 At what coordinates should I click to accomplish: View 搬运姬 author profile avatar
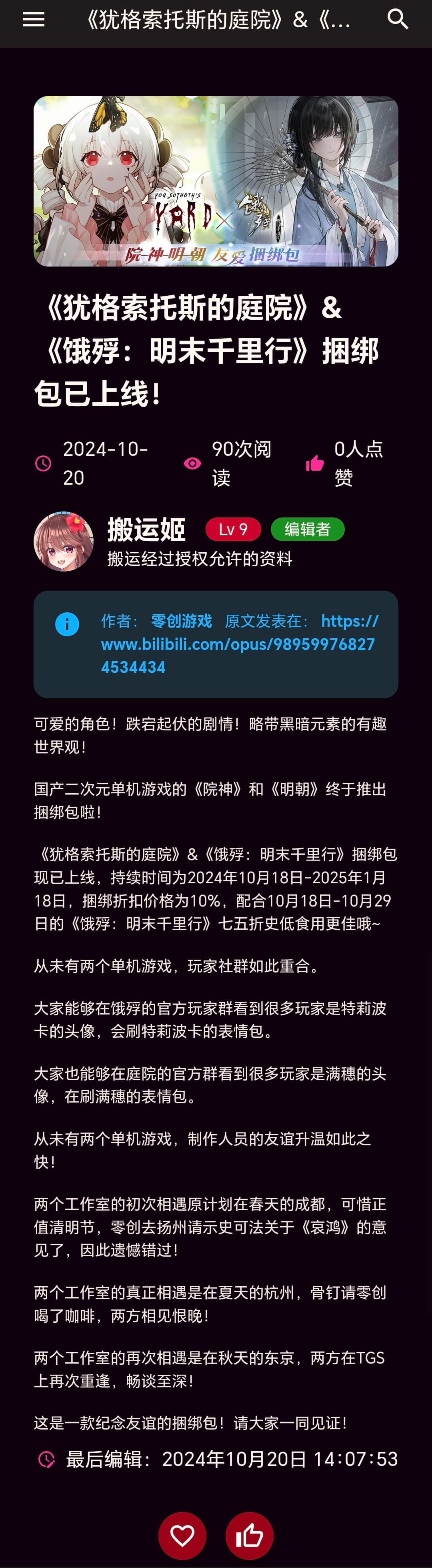[63, 541]
